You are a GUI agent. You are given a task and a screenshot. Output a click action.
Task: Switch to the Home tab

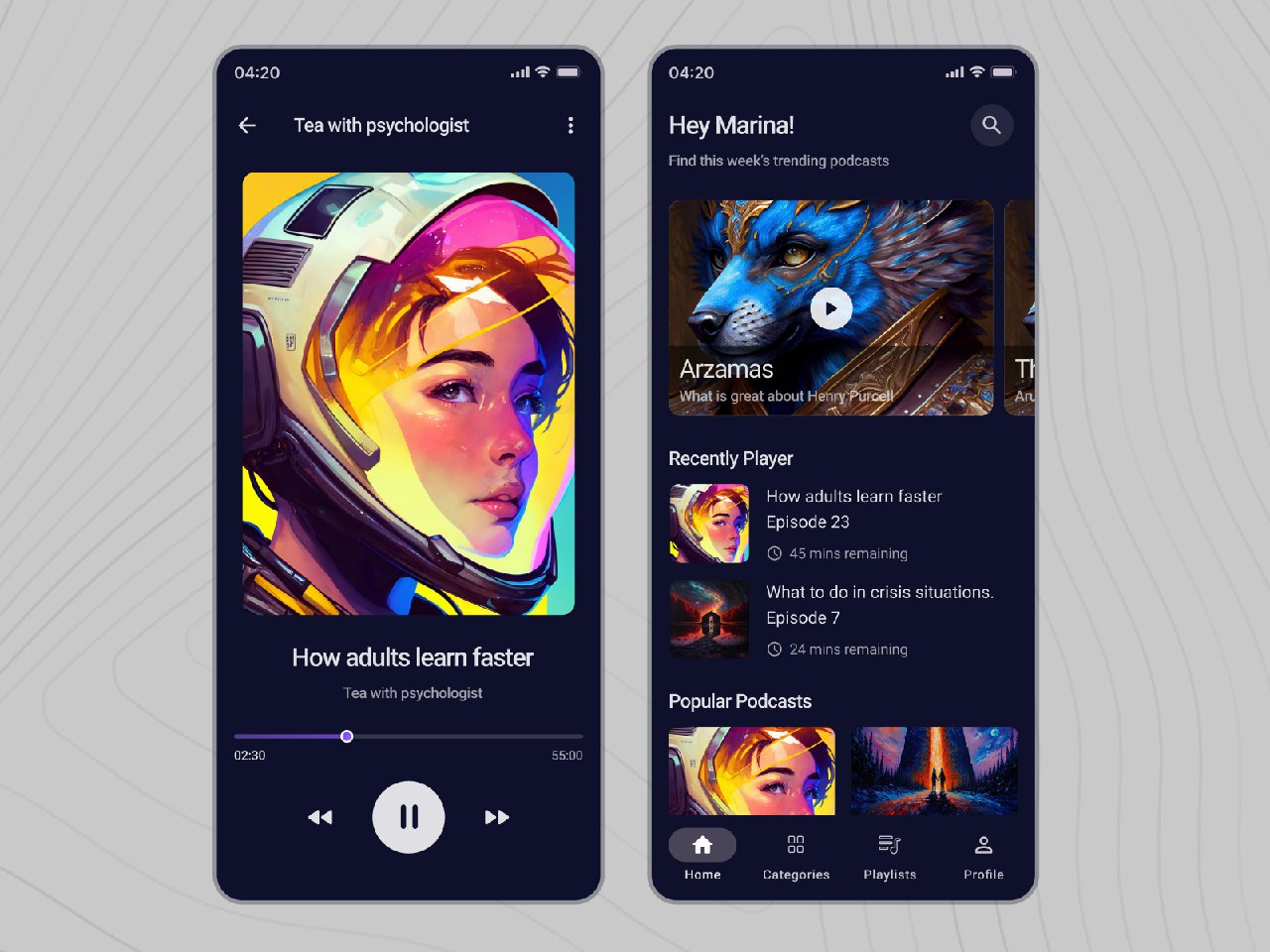702,855
